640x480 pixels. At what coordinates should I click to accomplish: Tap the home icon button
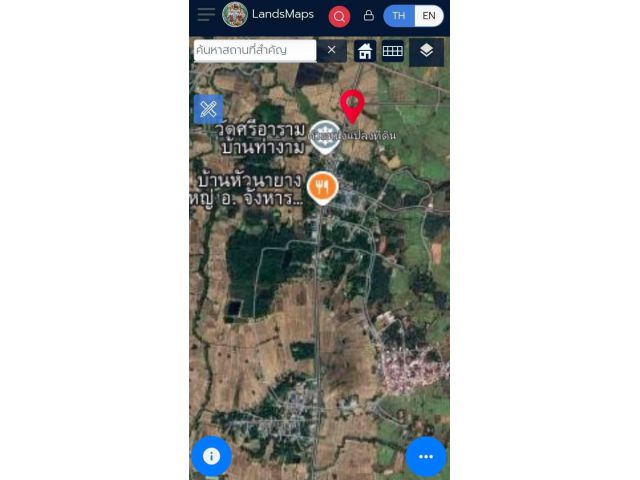pos(365,51)
